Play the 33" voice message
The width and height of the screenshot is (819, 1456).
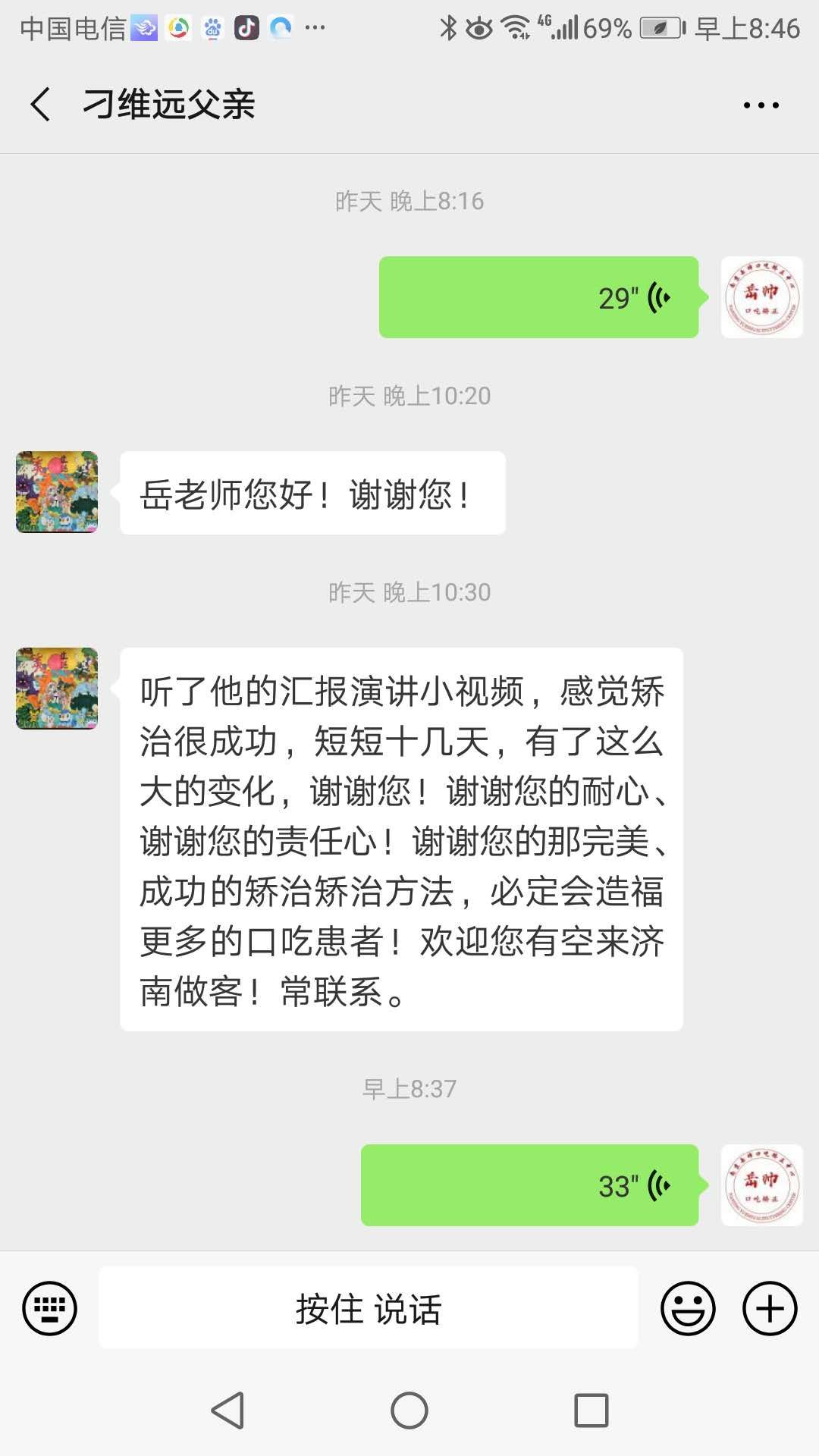(x=529, y=1185)
